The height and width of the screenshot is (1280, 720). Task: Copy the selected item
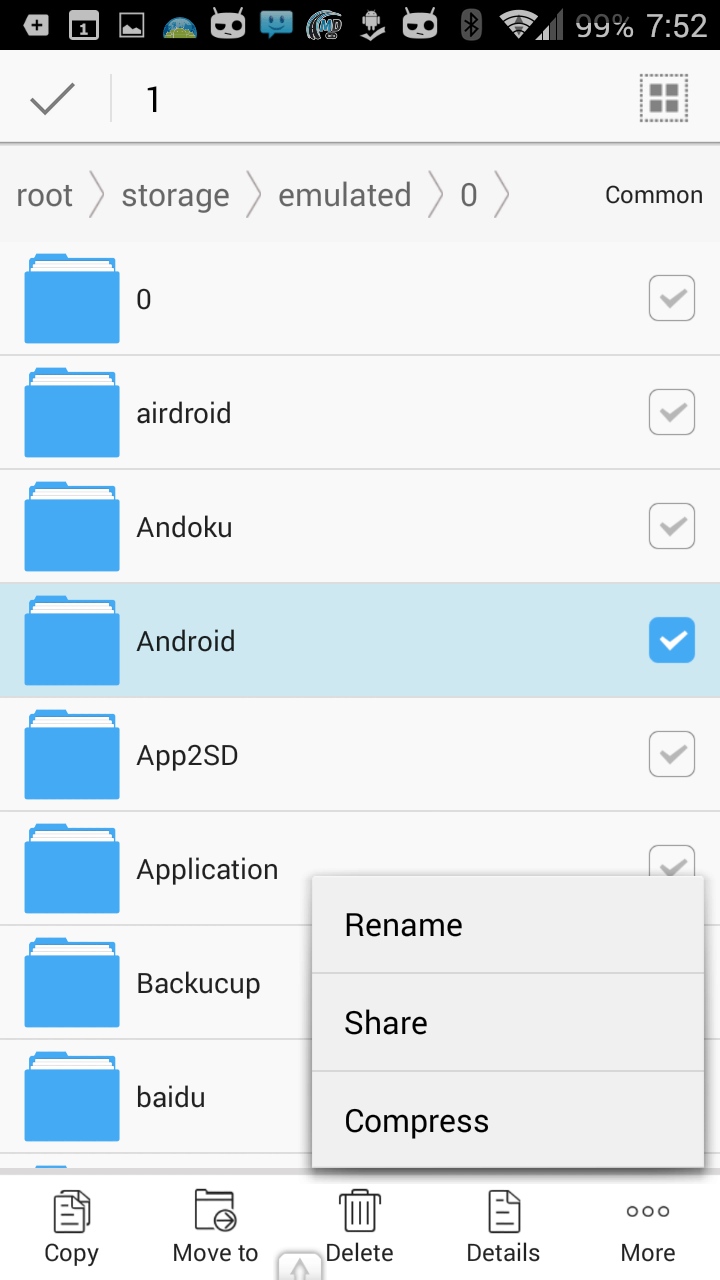click(x=72, y=1227)
